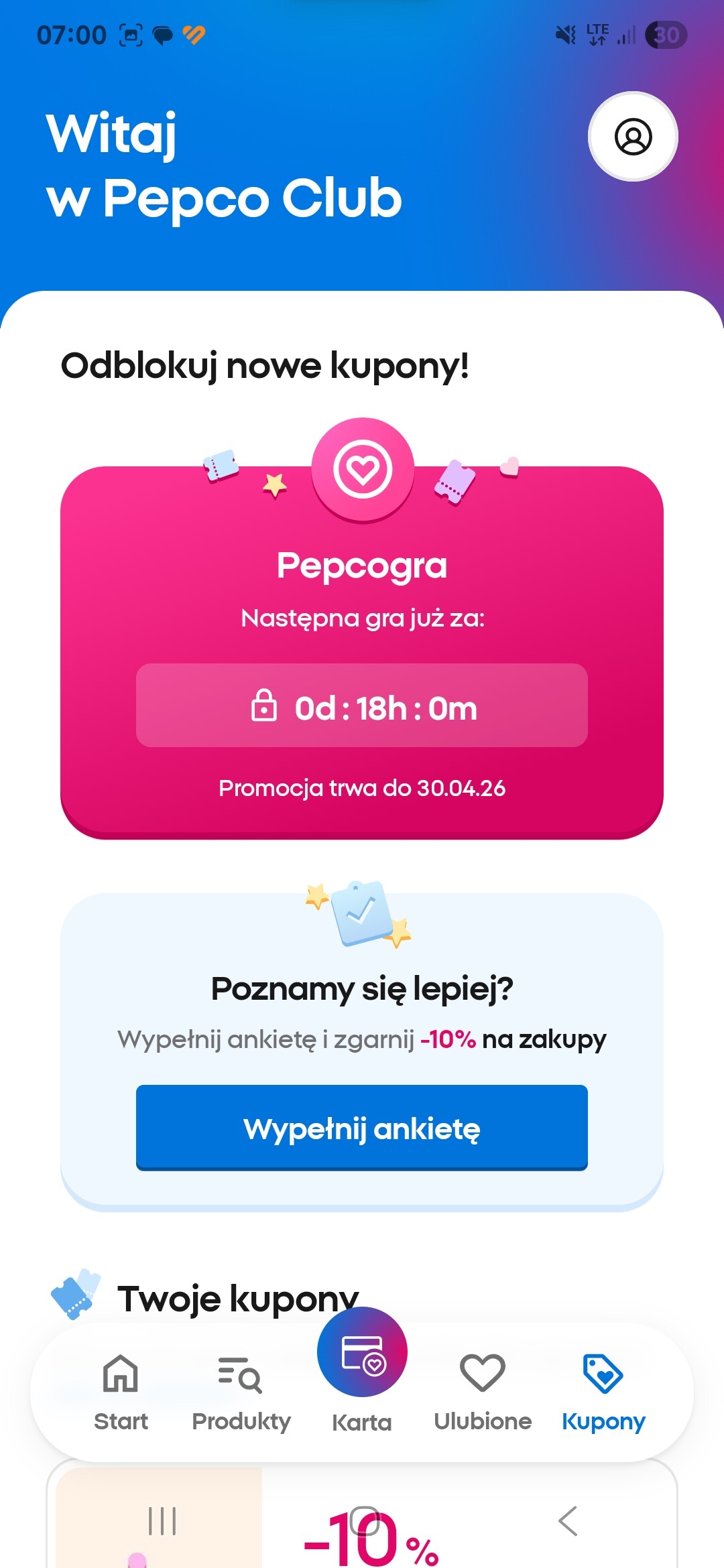Image resolution: width=724 pixels, height=1568 pixels.
Task: Open the system recent apps button
Action: click(x=162, y=1521)
